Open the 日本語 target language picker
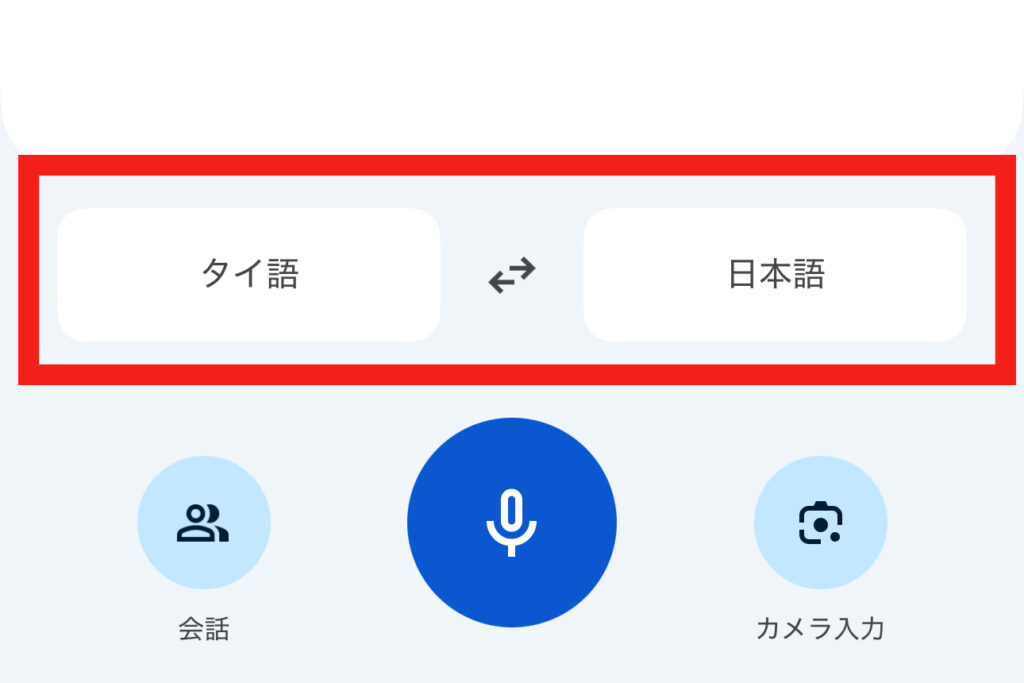 (x=775, y=274)
